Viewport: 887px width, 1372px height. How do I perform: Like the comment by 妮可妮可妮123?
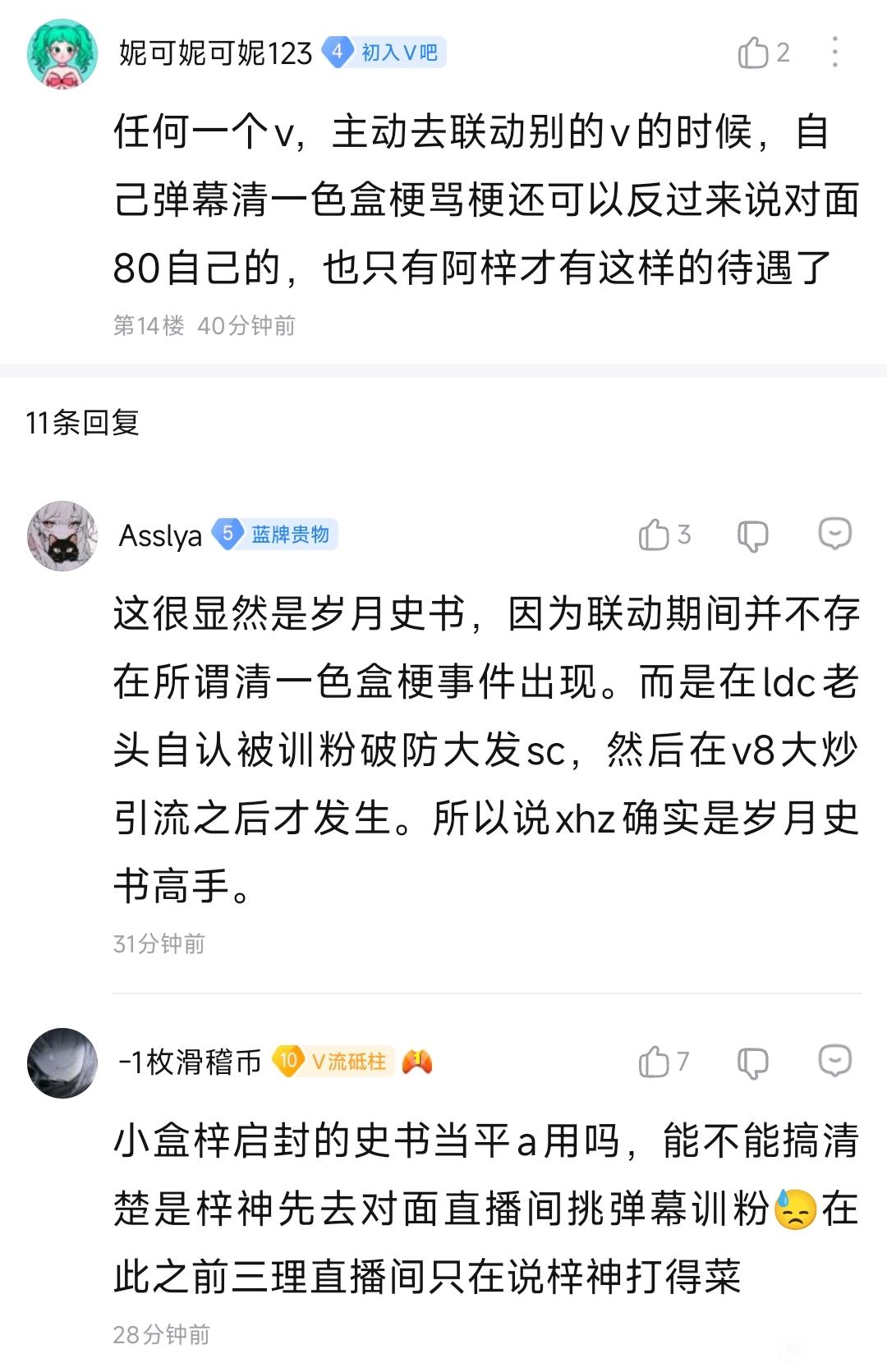click(752, 53)
